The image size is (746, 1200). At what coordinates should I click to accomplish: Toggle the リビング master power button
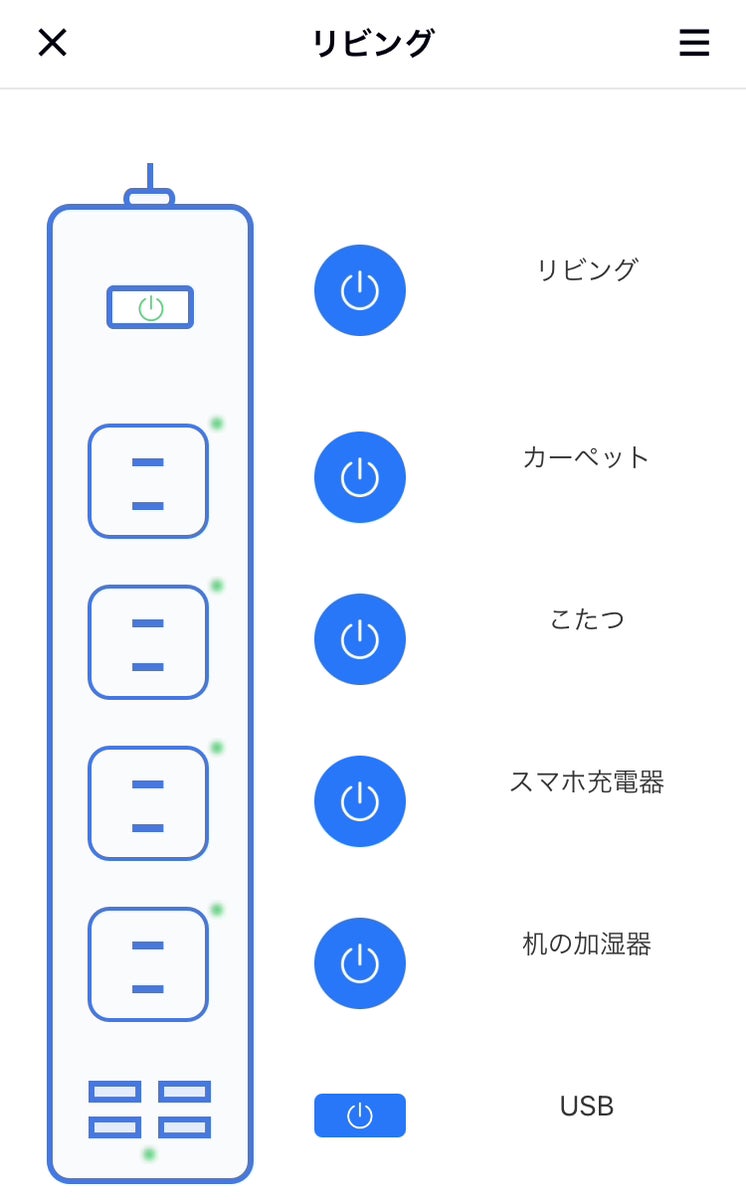[x=360, y=290]
